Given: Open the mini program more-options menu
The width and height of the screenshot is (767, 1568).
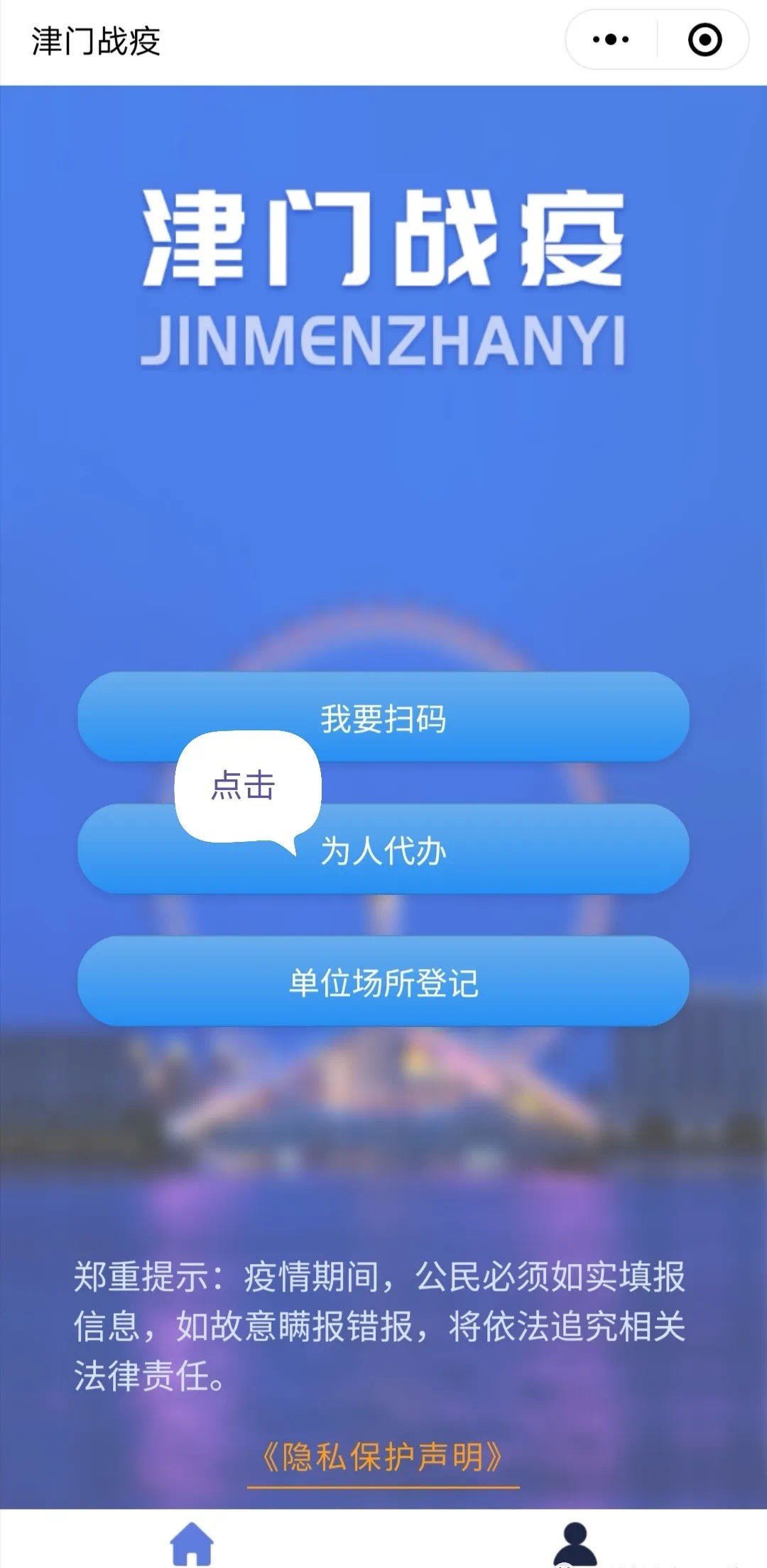Looking at the screenshot, I should click(611, 40).
